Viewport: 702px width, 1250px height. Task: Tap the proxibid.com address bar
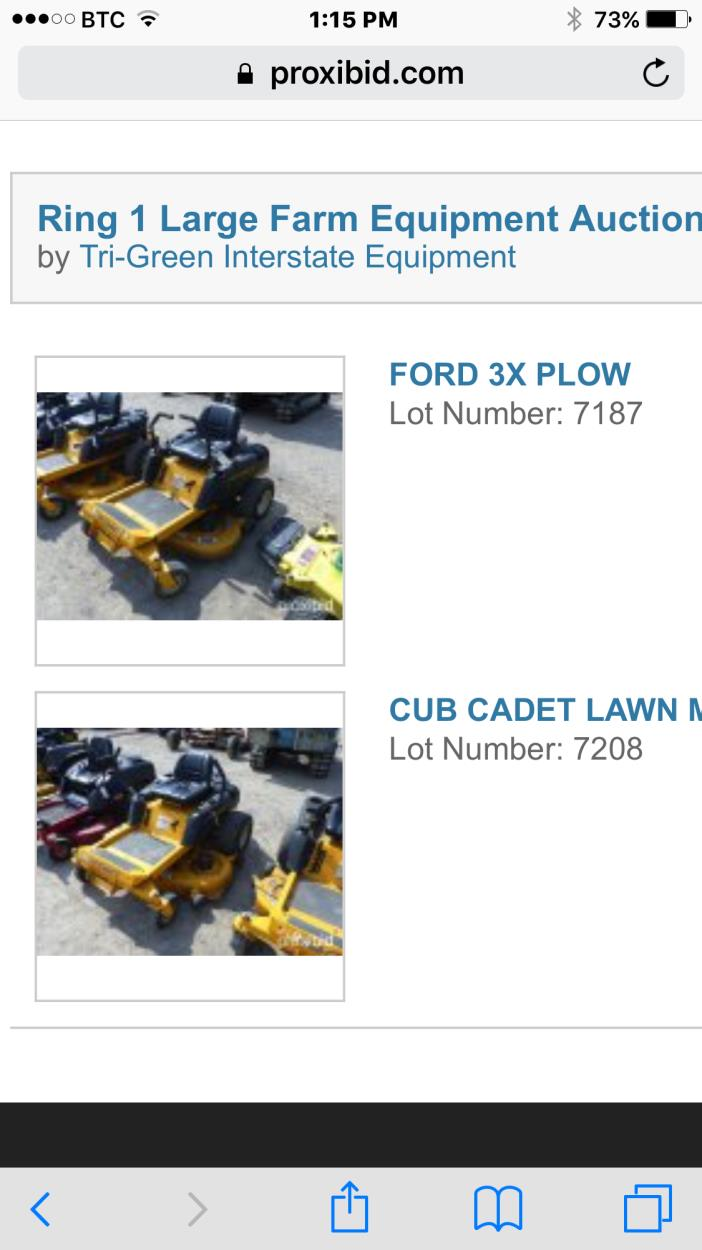point(350,73)
